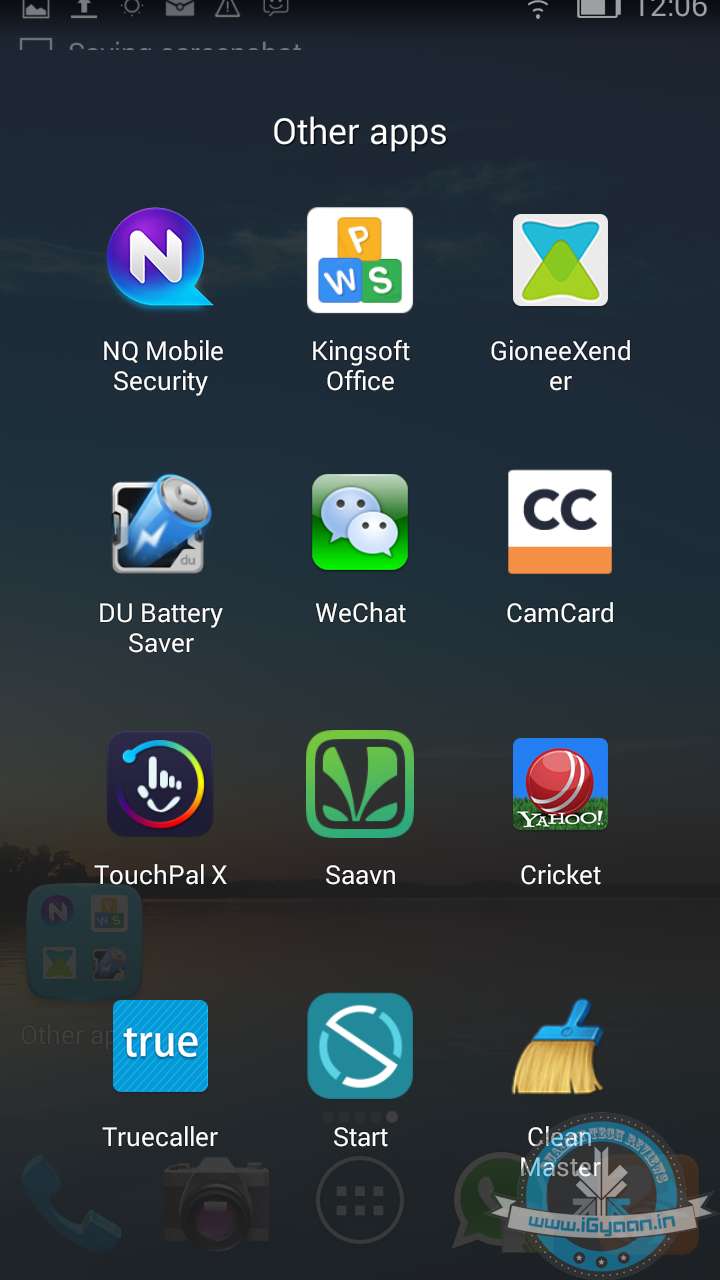This screenshot has width=720, height=1280.
Task: Launch Saavn music app
Action: (x=360, y=785)
